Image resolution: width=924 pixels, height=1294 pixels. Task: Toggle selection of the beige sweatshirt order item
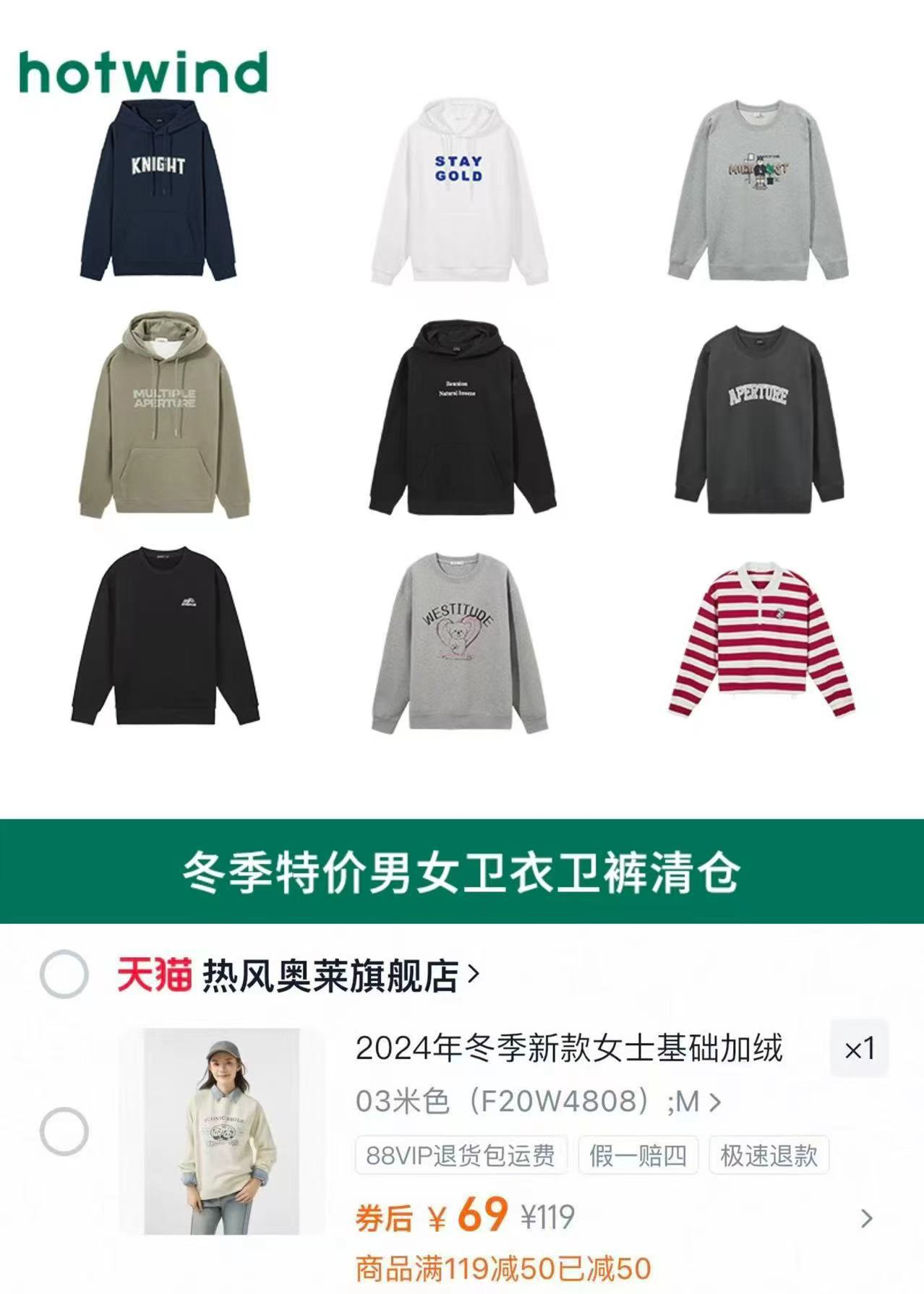pyautogui.click(x=64, y=1133)
